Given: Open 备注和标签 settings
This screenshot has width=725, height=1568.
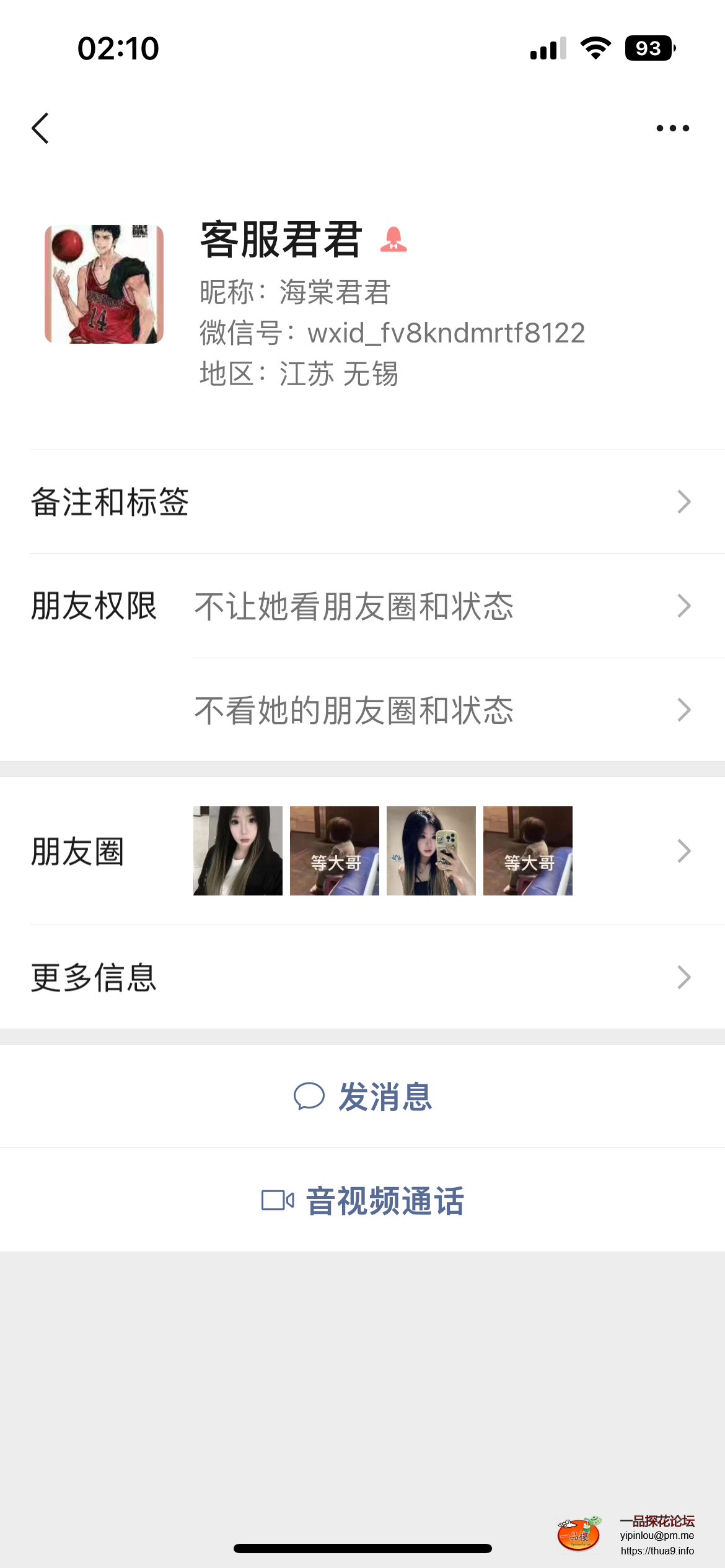Looking at the screenshot, I should tap(362, 502).
